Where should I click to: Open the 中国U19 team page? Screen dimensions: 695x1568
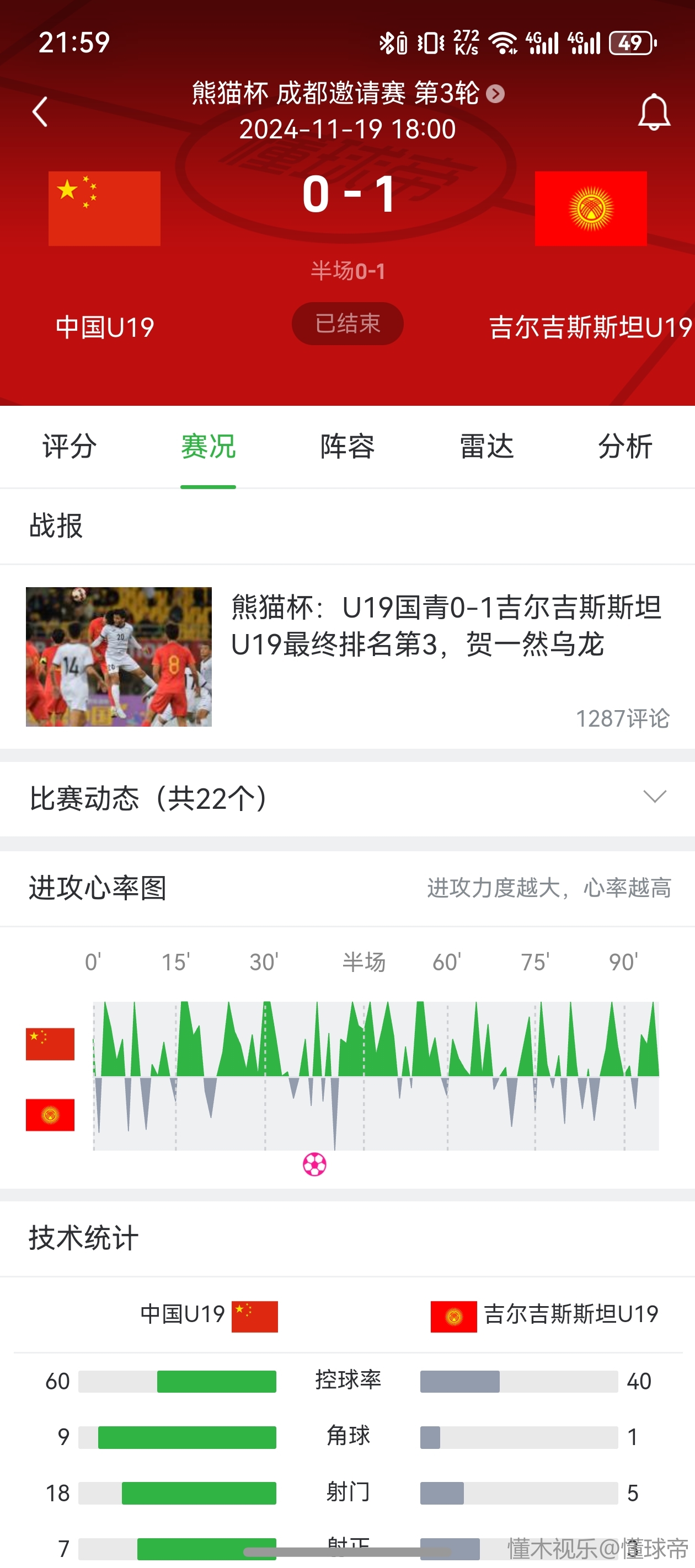click(x=105, y=209)
